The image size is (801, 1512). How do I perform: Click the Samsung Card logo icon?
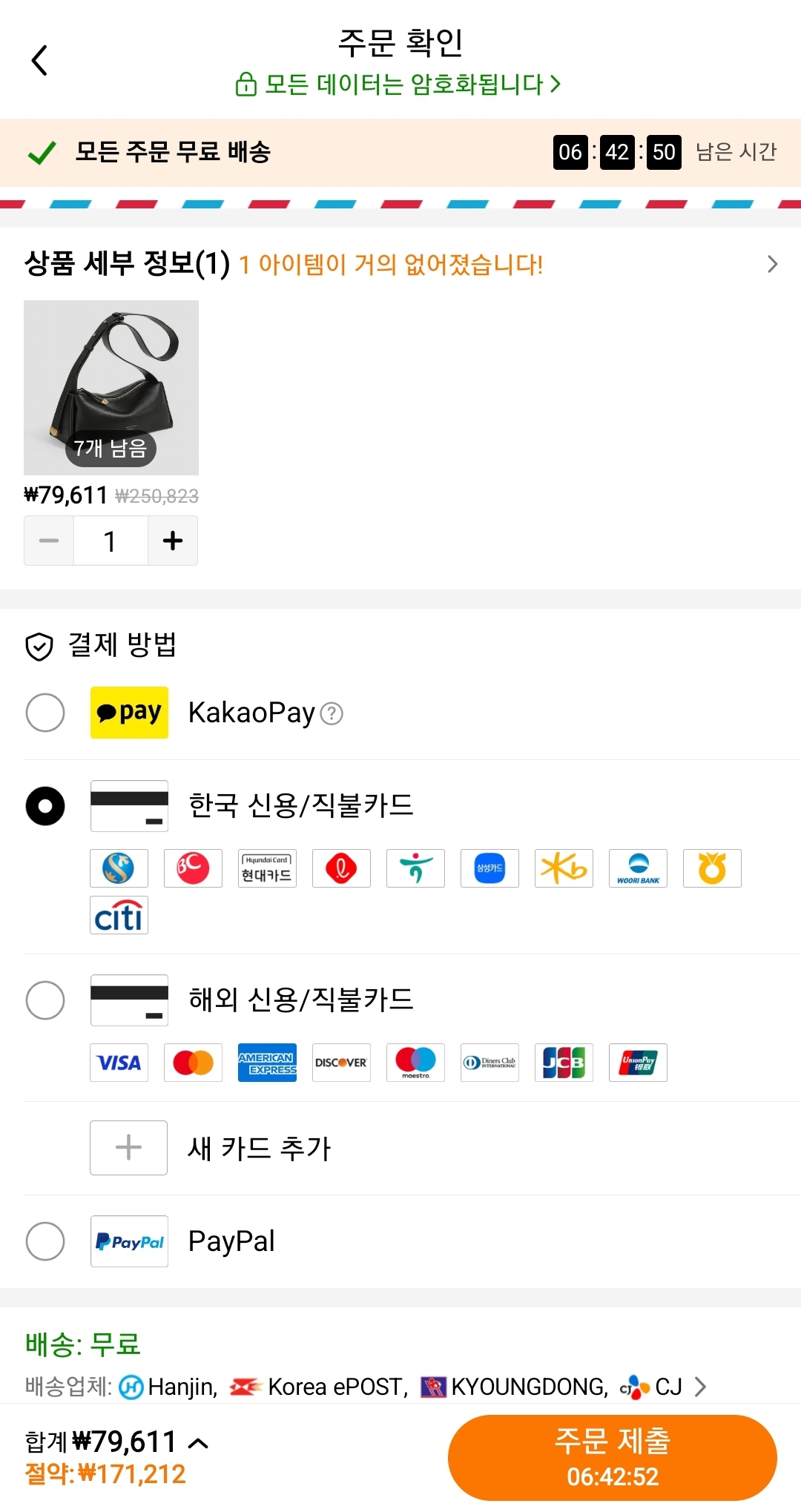pos(489,868)
